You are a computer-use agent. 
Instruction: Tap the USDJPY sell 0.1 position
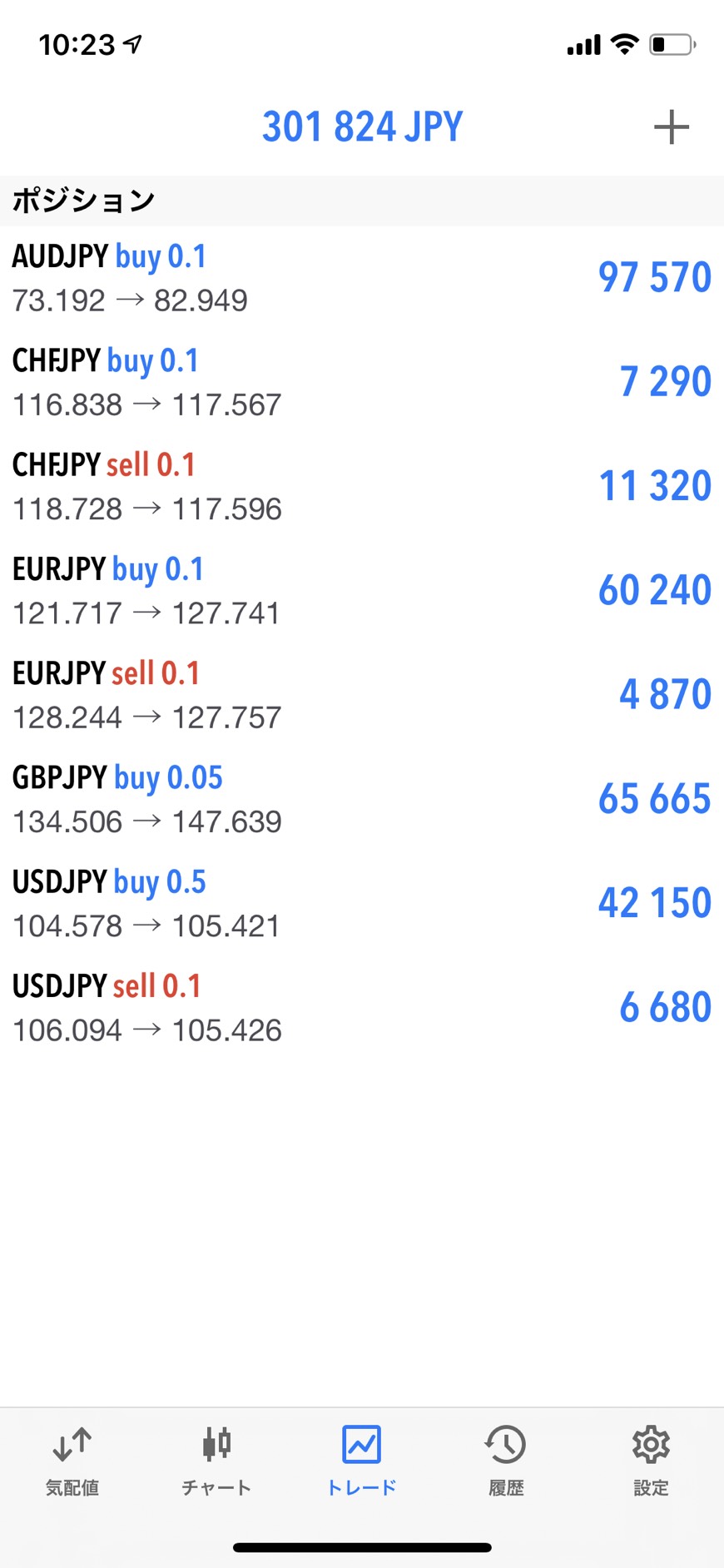click(x=361, y=1007)
